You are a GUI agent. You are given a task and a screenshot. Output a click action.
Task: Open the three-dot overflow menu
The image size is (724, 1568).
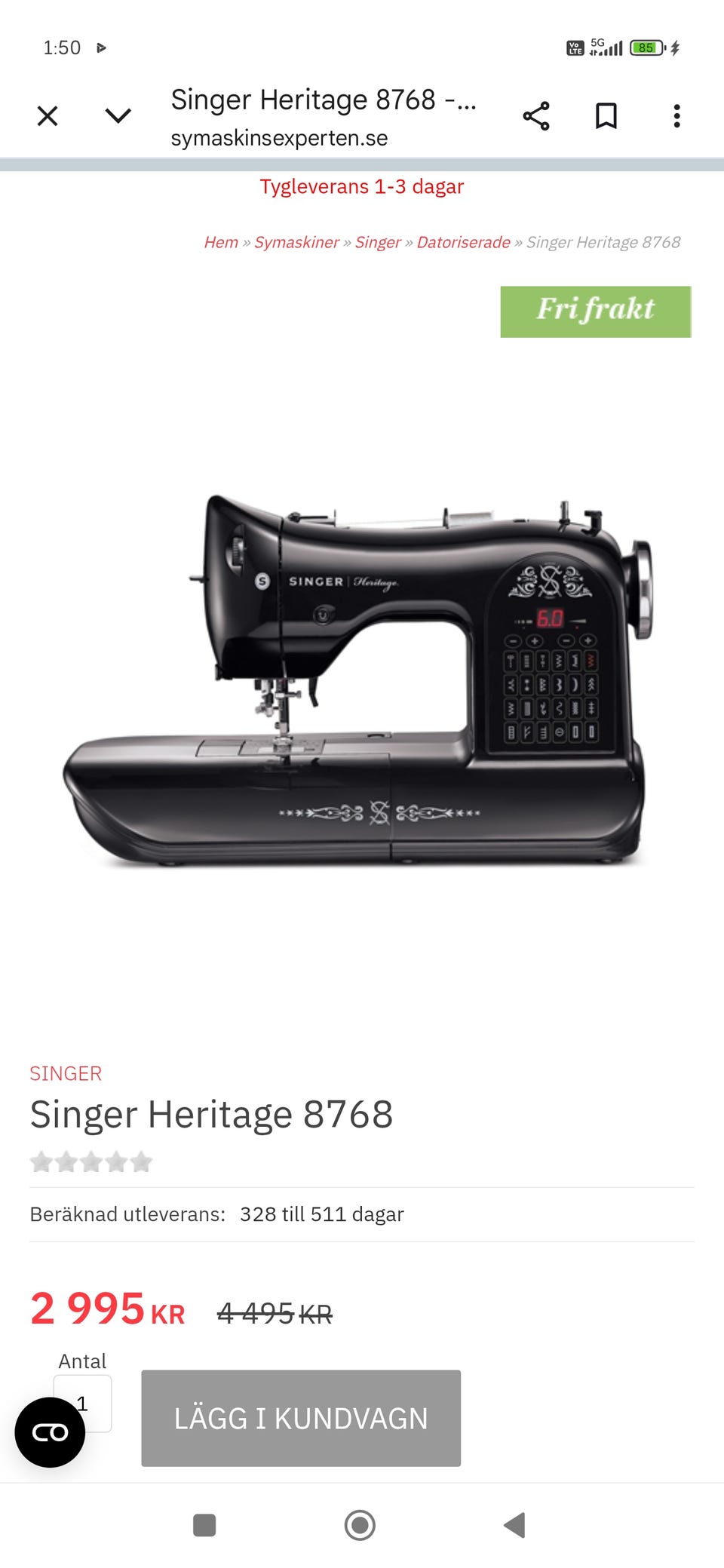coord(676,116)
